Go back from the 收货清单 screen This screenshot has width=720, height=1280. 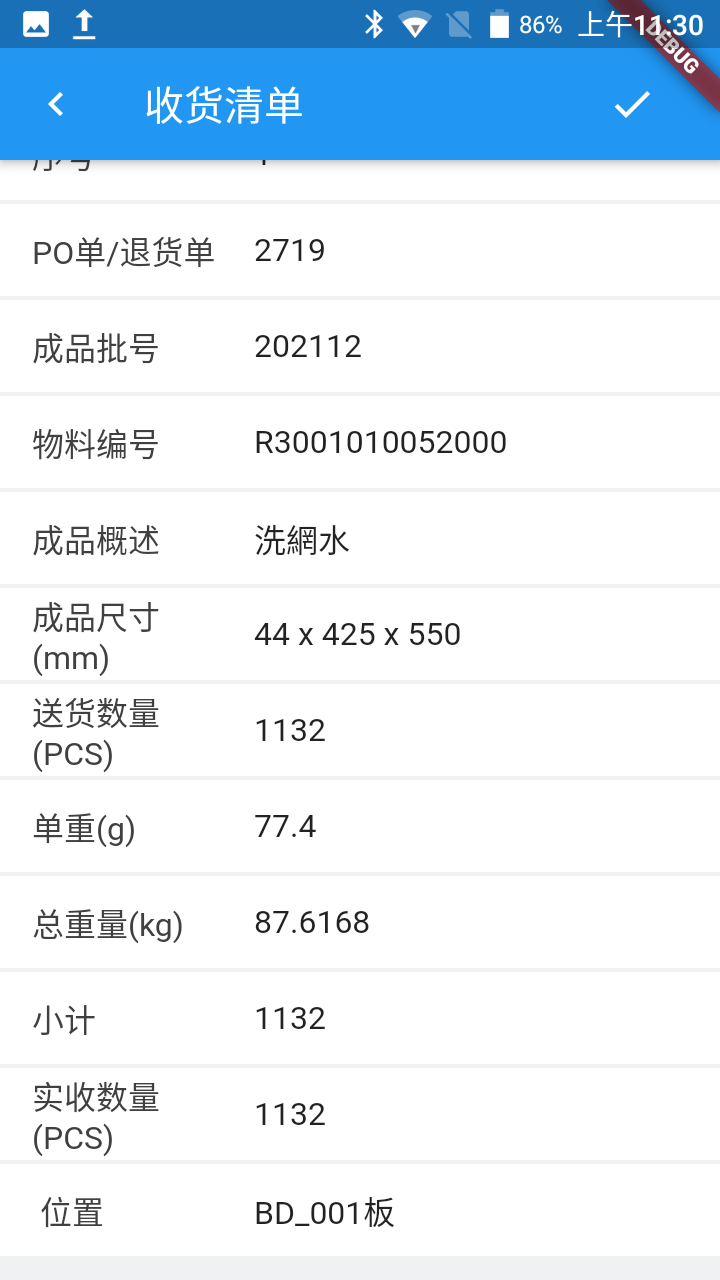[x=56, y=104]
